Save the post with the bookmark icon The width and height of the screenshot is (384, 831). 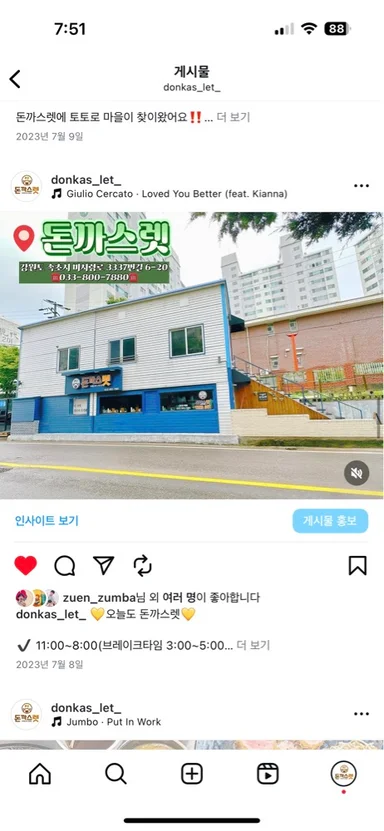358,565
